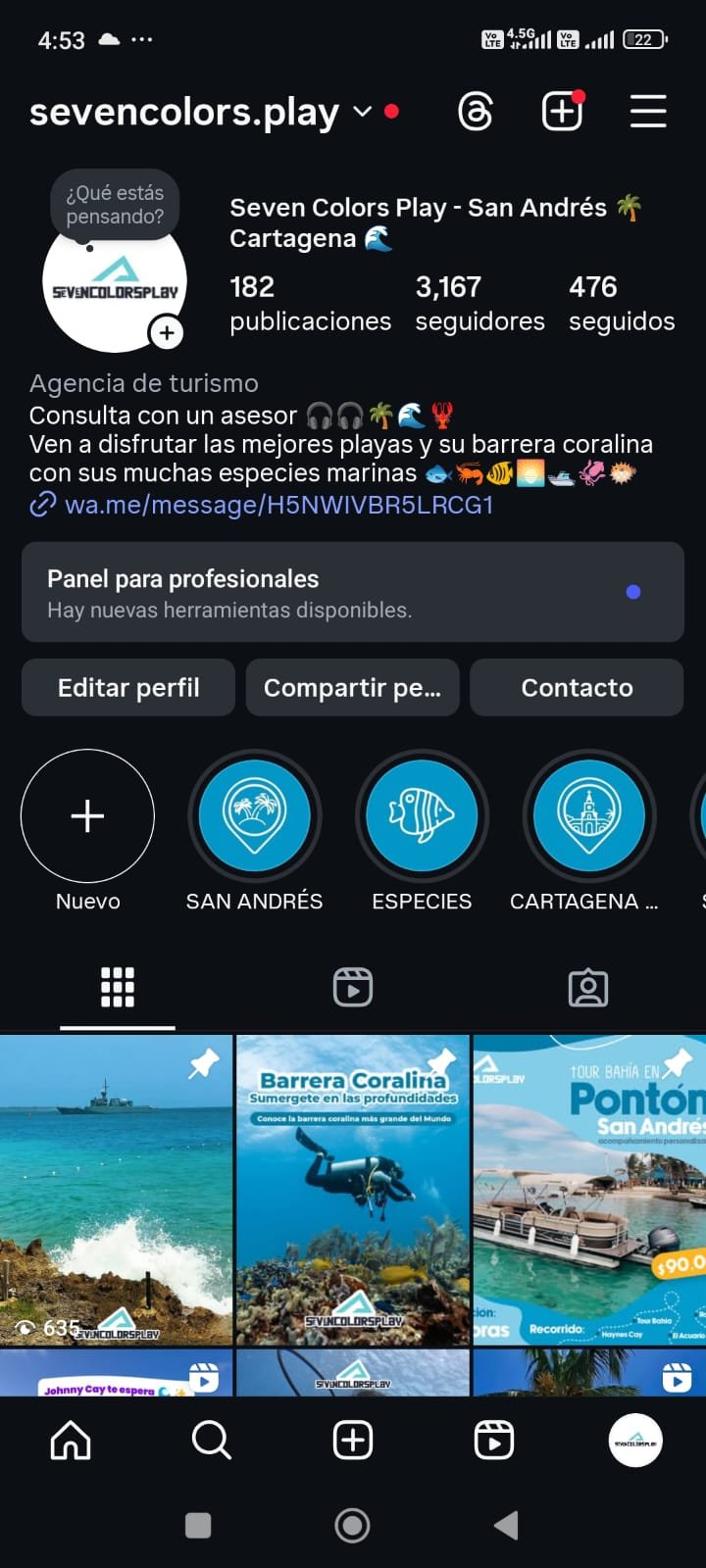Open the hamburger menu
The image size is (706, 1568).
648,112
